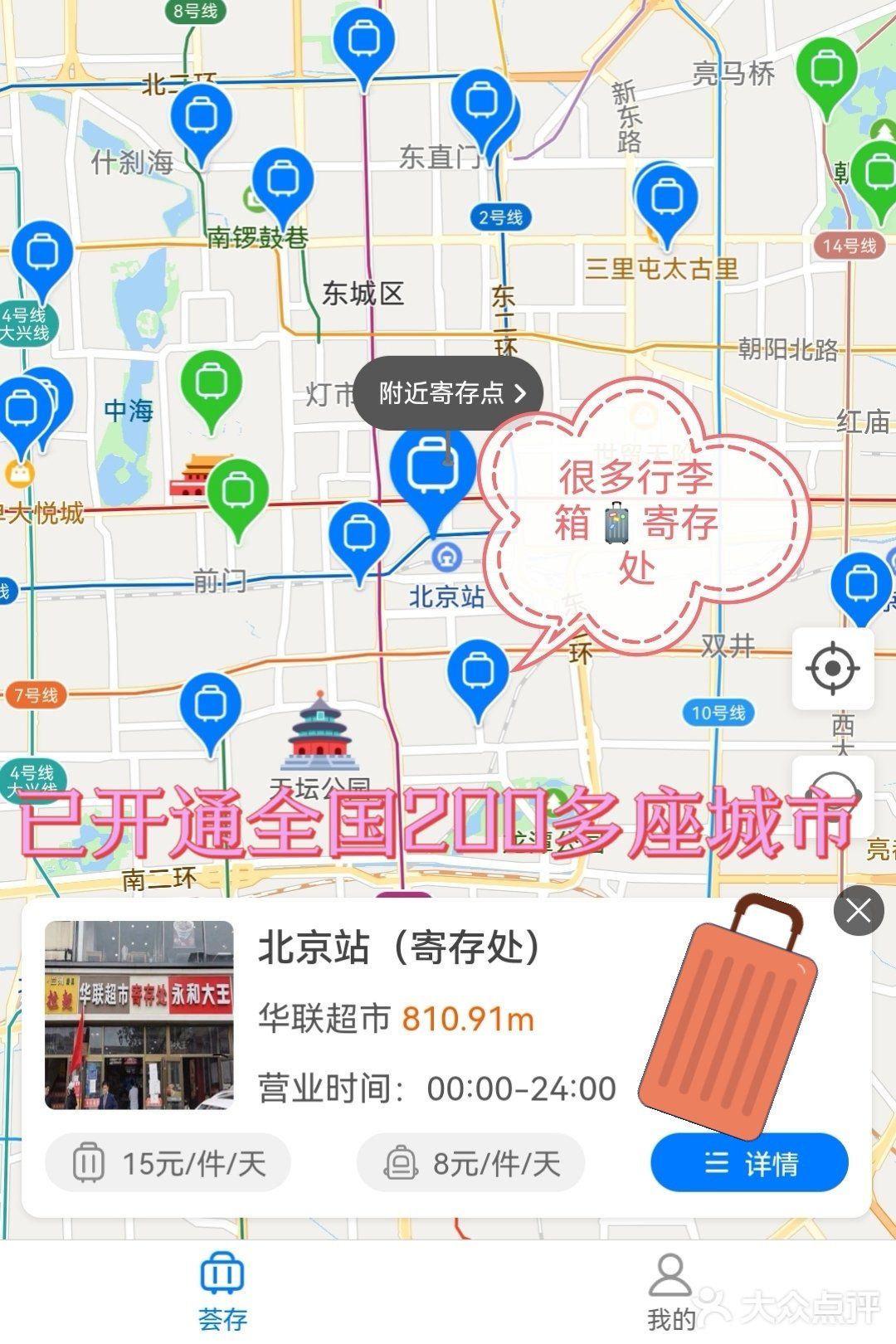896x1344 pixels.
Task: Select the 8元/件/天 price pill
Action: (470, 1163)
